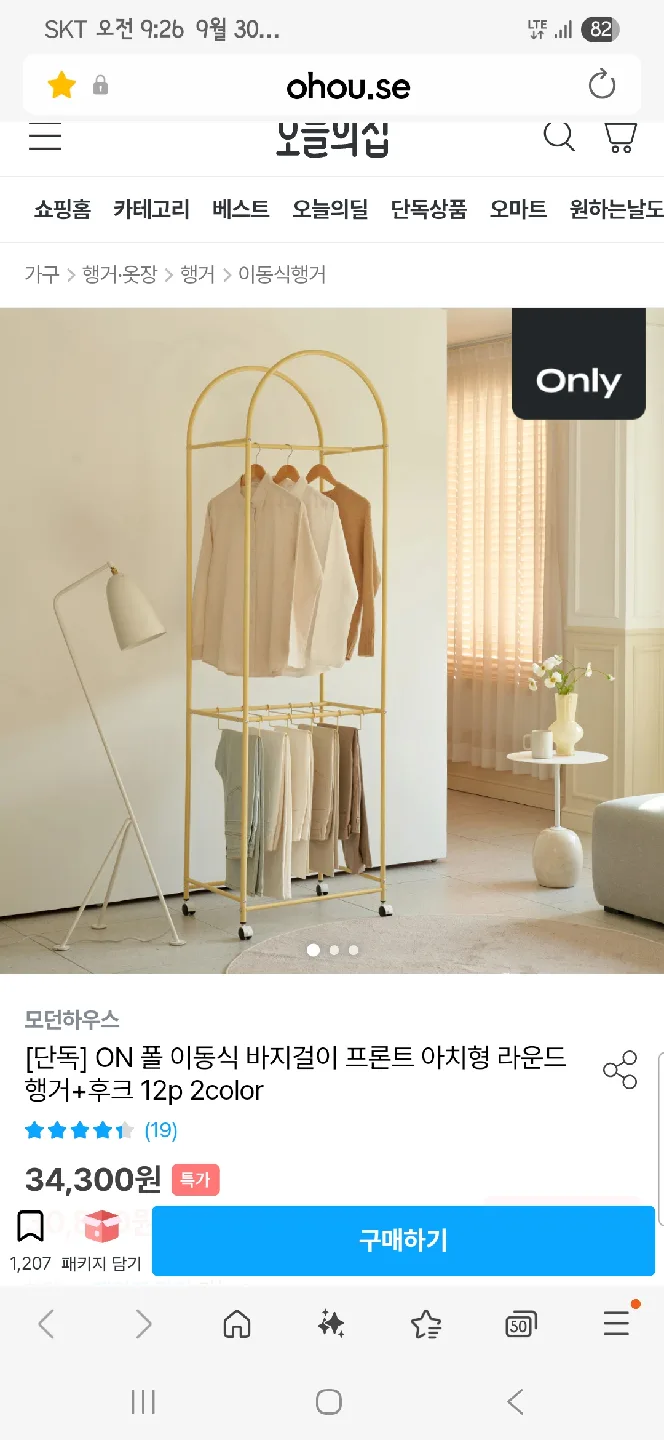664x1440 pixels.
Task: Open the hamburger menu
Action: point(45,136)
